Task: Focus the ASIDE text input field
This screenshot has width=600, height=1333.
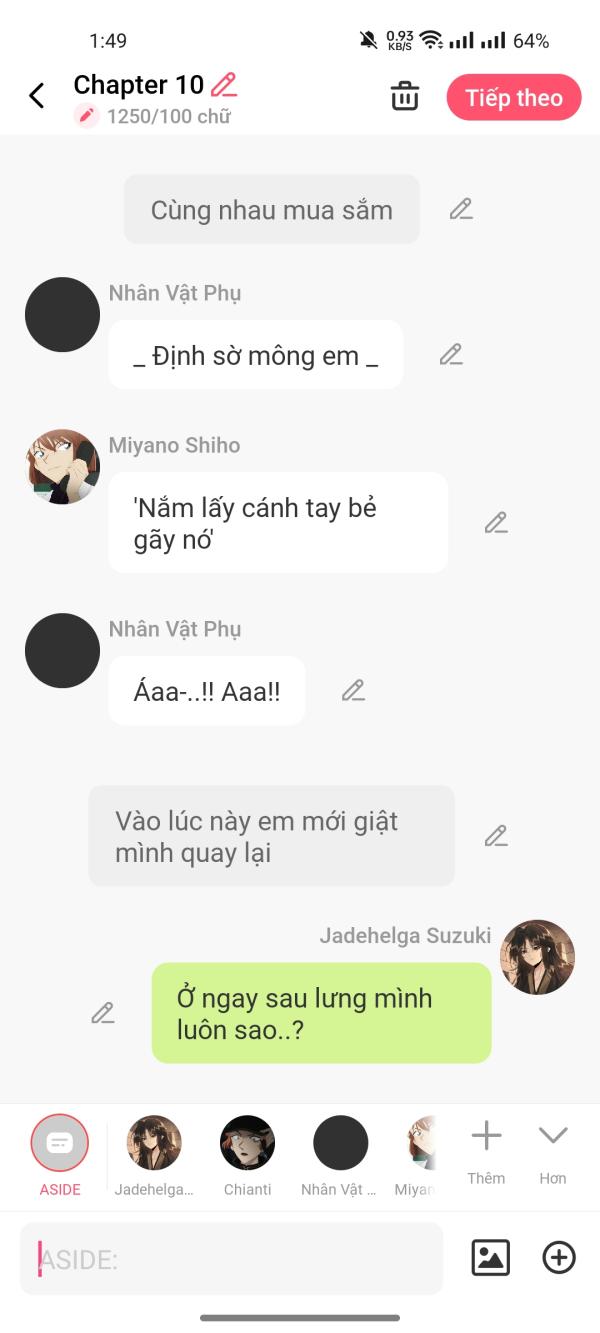Action: tap(230, 1258)
